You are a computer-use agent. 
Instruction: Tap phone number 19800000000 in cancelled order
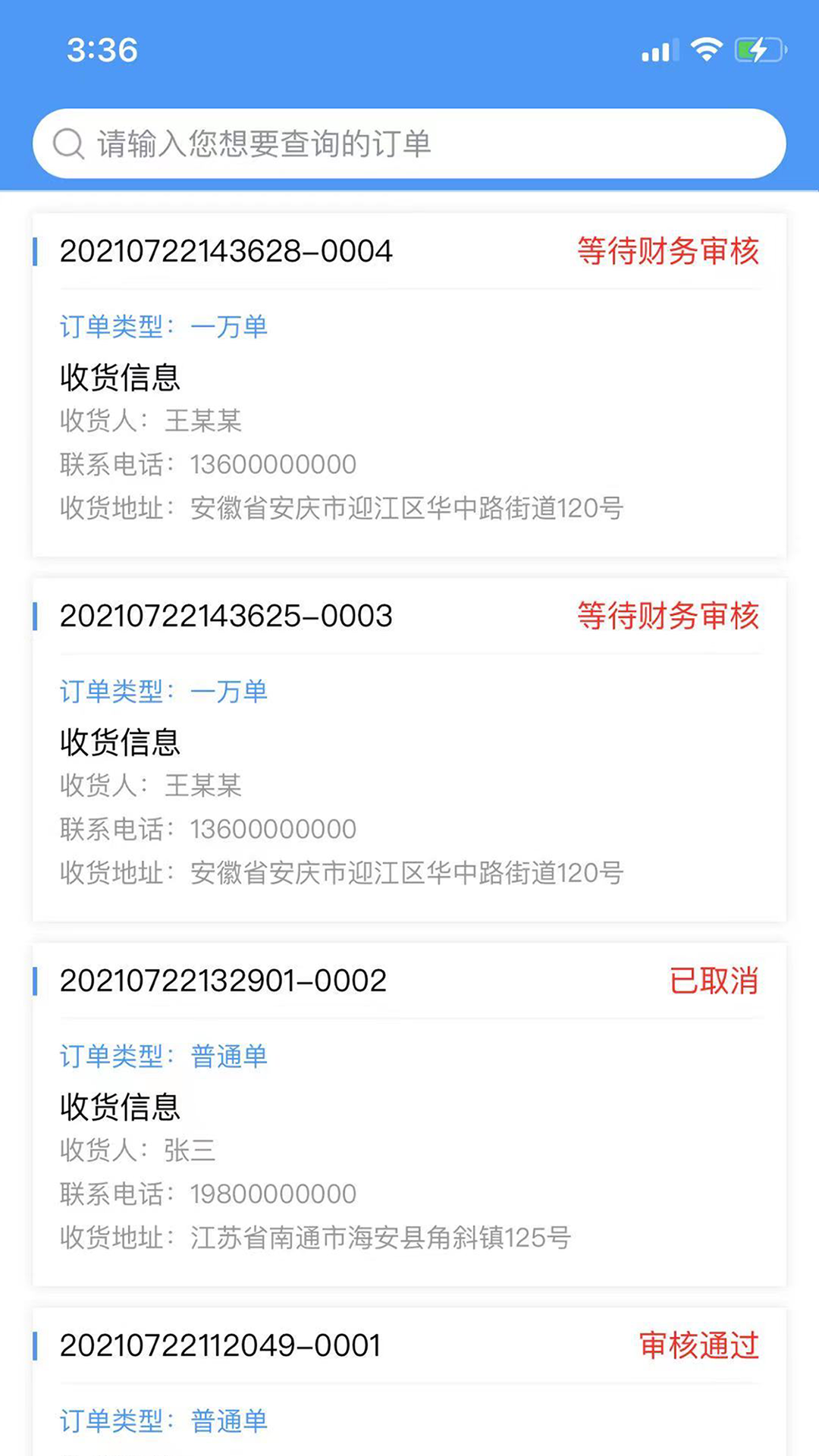point(271,1193)
